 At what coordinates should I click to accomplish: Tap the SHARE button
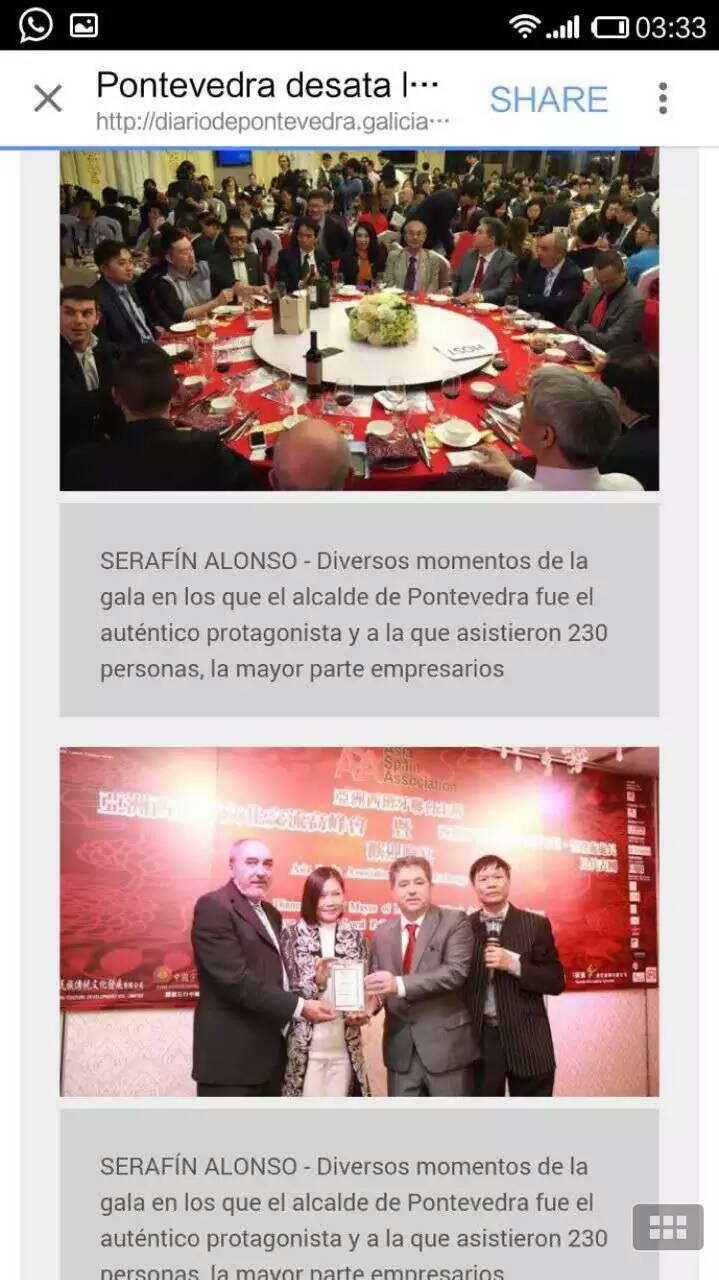click(x=548, y=99)
